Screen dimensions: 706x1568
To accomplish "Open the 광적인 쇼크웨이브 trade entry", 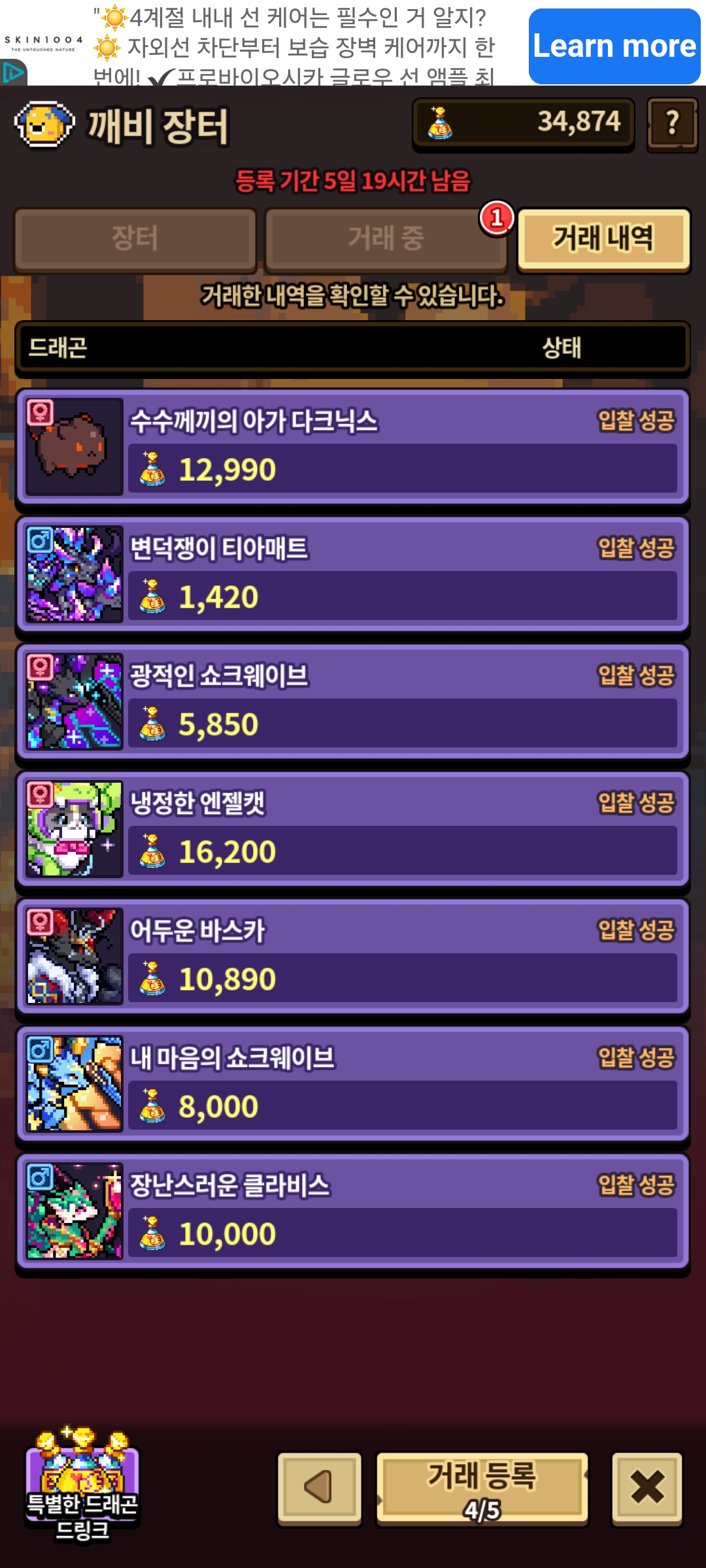I will coord(352,702).
